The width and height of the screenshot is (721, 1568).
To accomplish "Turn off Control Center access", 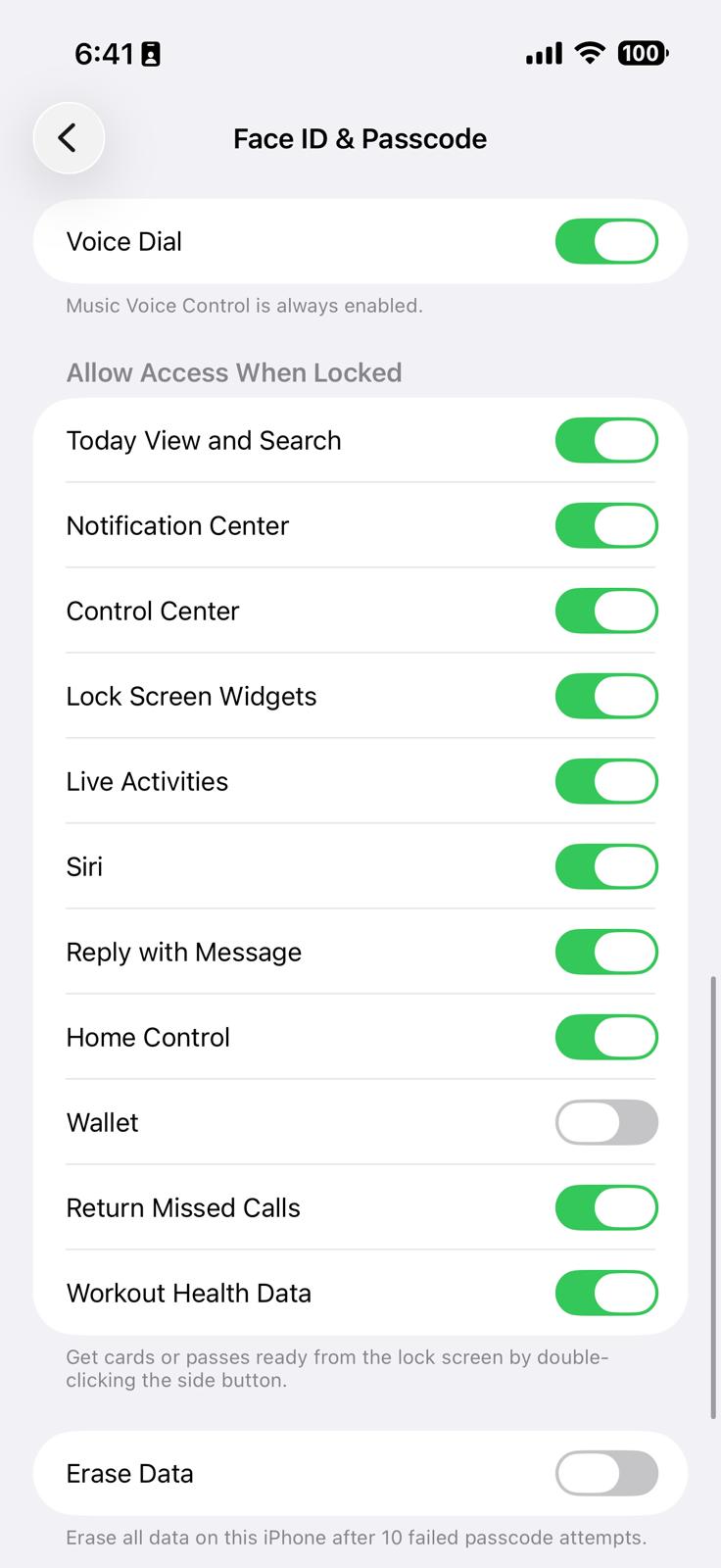I will (x=606, y=610).
